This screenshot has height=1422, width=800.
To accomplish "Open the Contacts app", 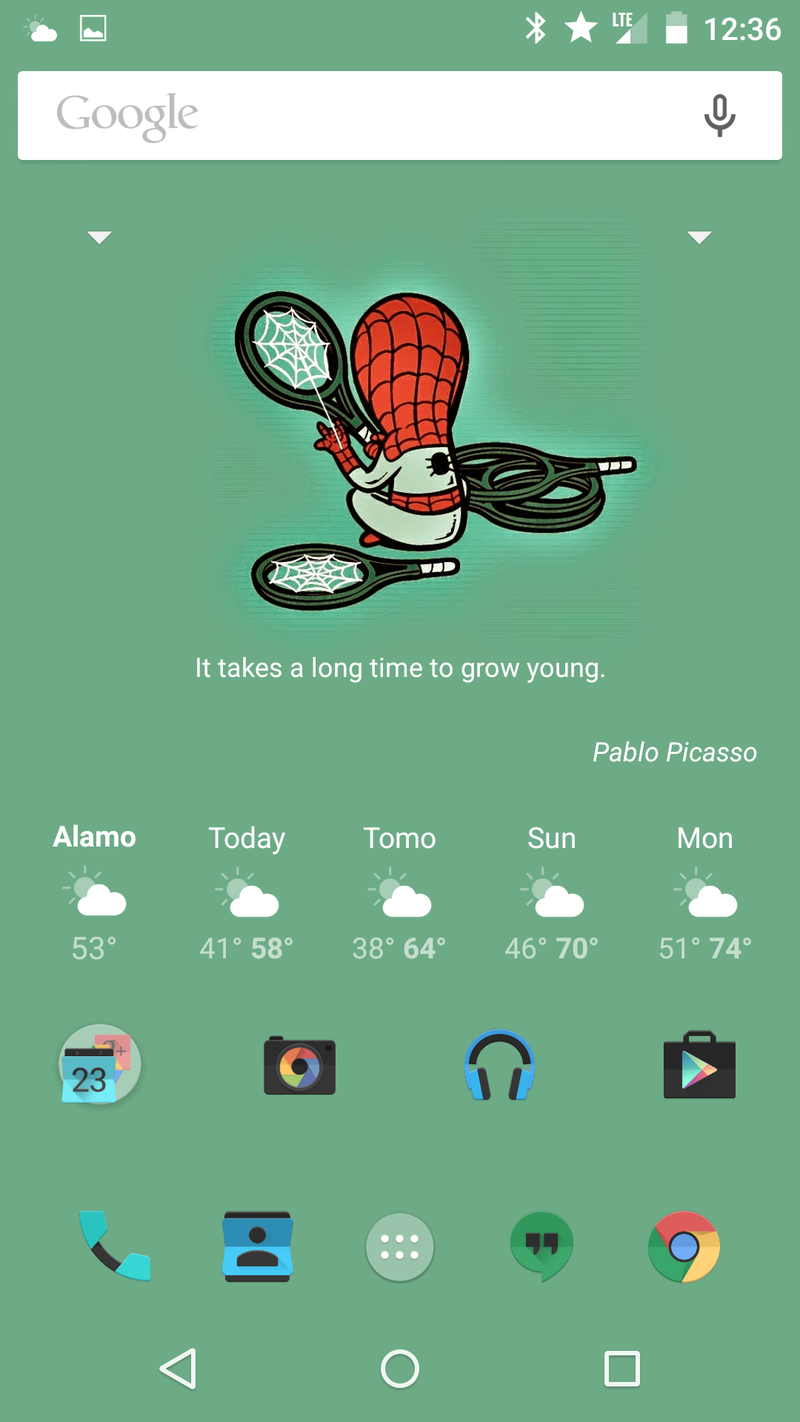I will point(257,1246).
